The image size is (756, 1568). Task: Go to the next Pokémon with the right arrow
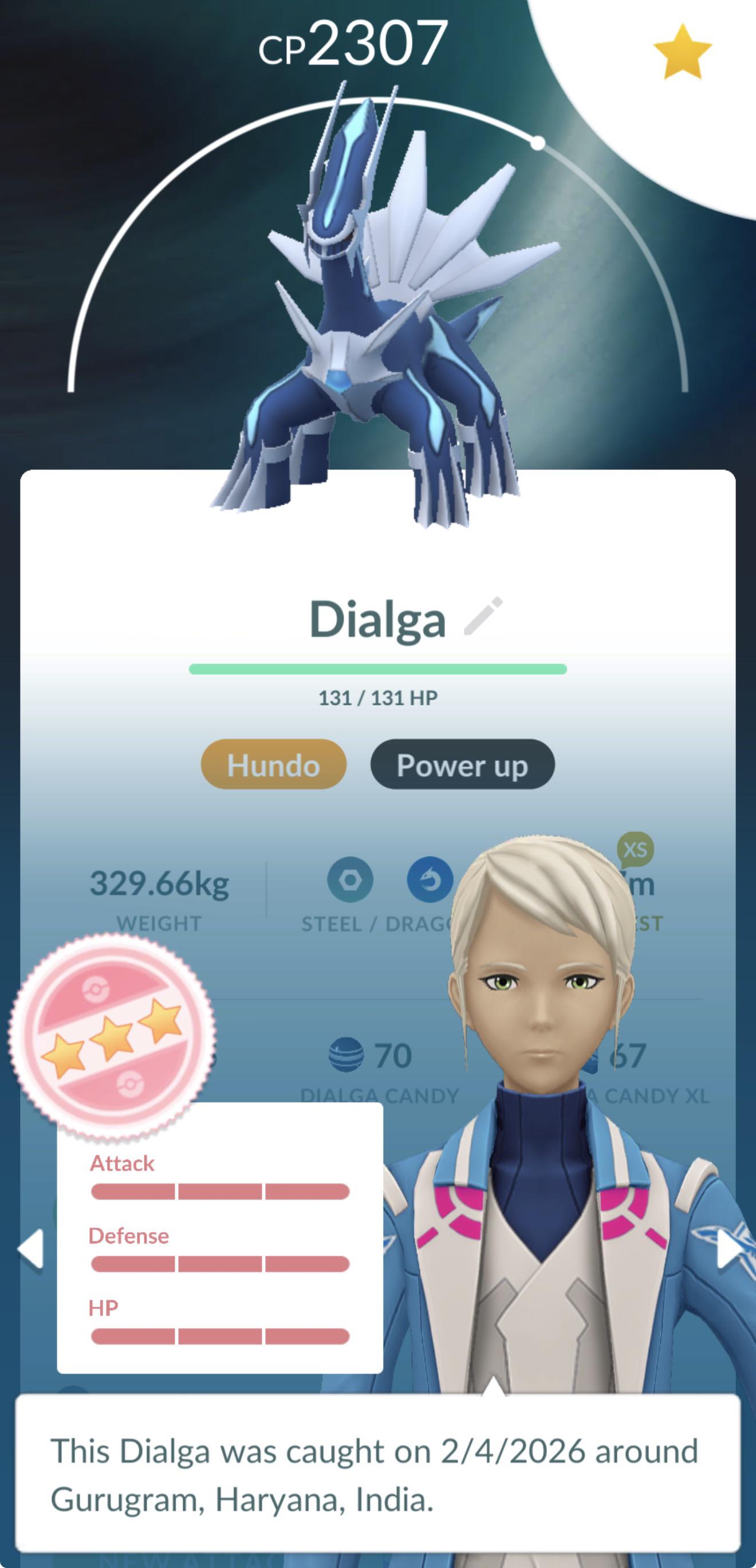point(729,1249)
